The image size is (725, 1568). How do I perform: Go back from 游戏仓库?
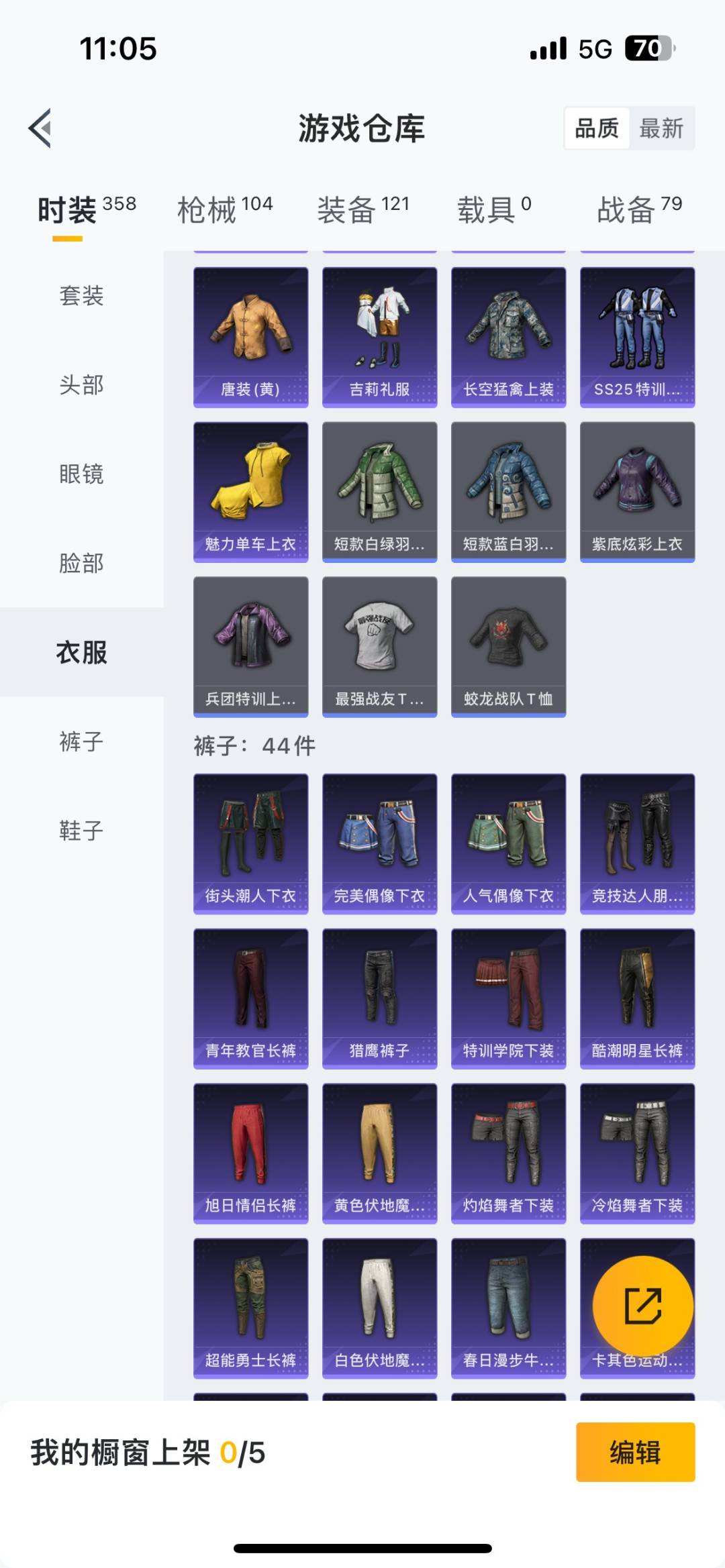tap(40, 127)
